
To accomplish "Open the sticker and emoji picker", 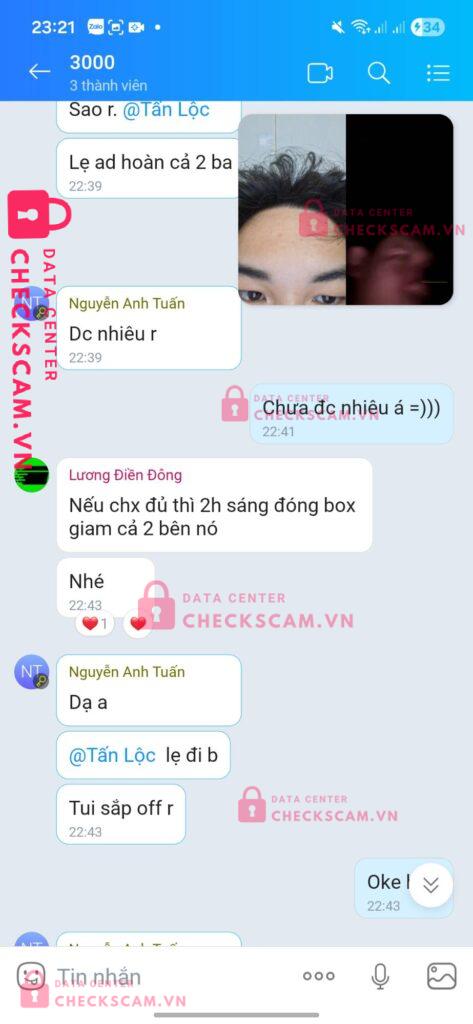I will [31, 977].
